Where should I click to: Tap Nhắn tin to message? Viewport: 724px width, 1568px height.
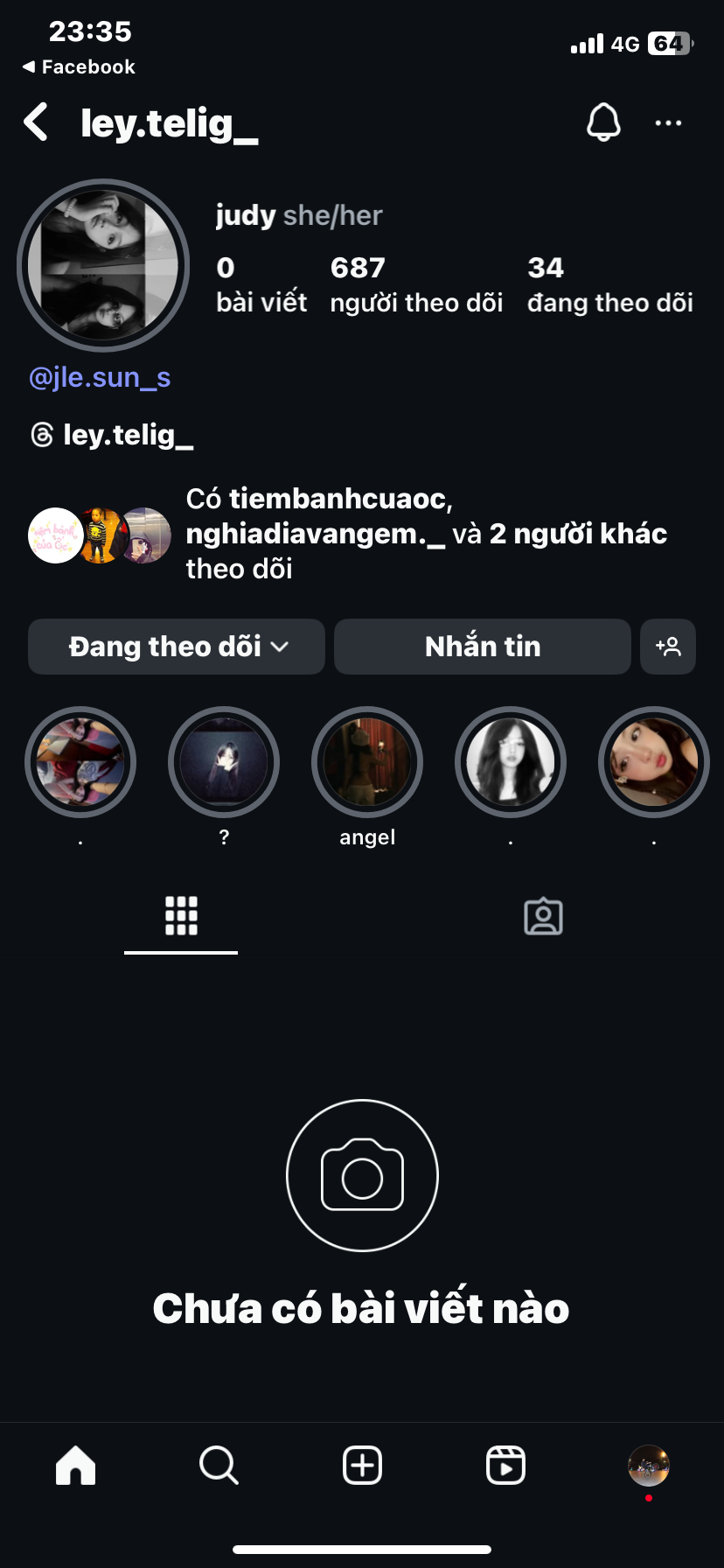(x=483, y=647)
